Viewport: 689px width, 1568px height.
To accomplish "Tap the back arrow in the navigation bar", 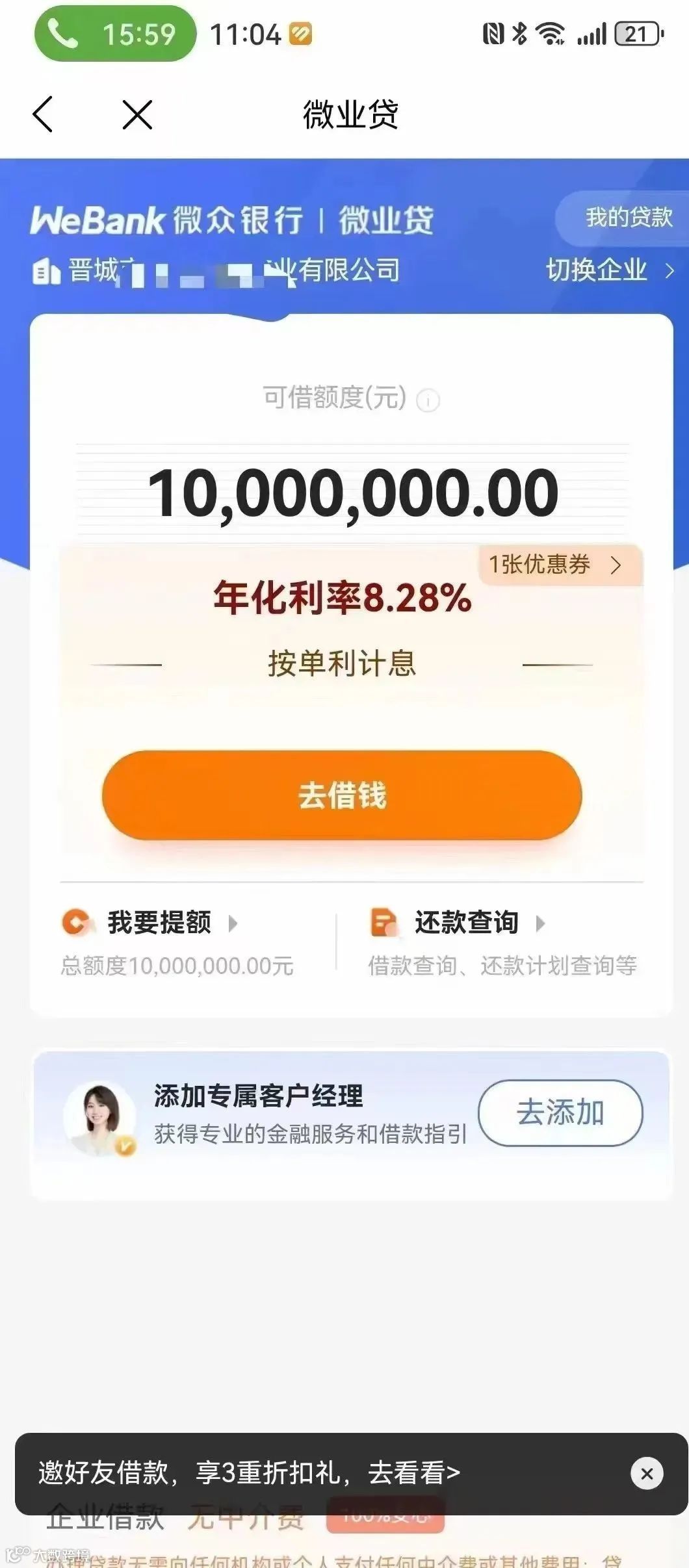I will coord(43,114).
